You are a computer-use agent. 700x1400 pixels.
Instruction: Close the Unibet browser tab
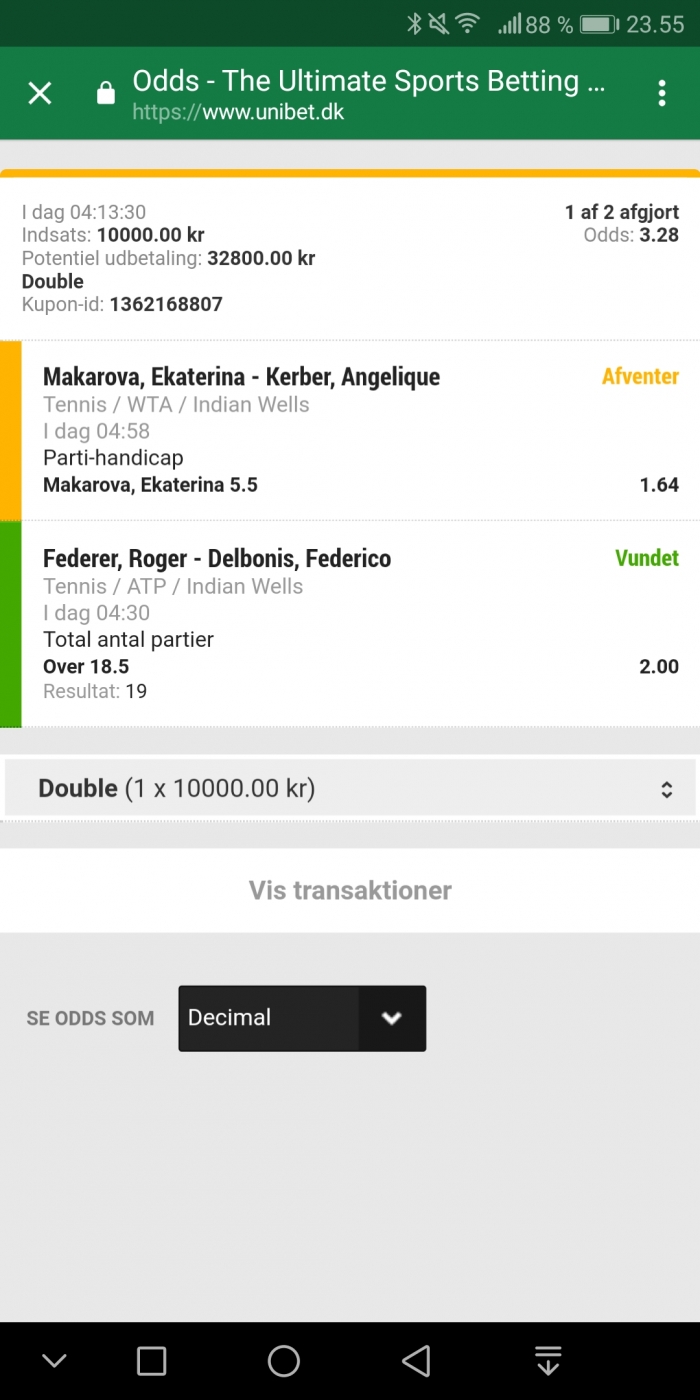(x=39, y=94)
